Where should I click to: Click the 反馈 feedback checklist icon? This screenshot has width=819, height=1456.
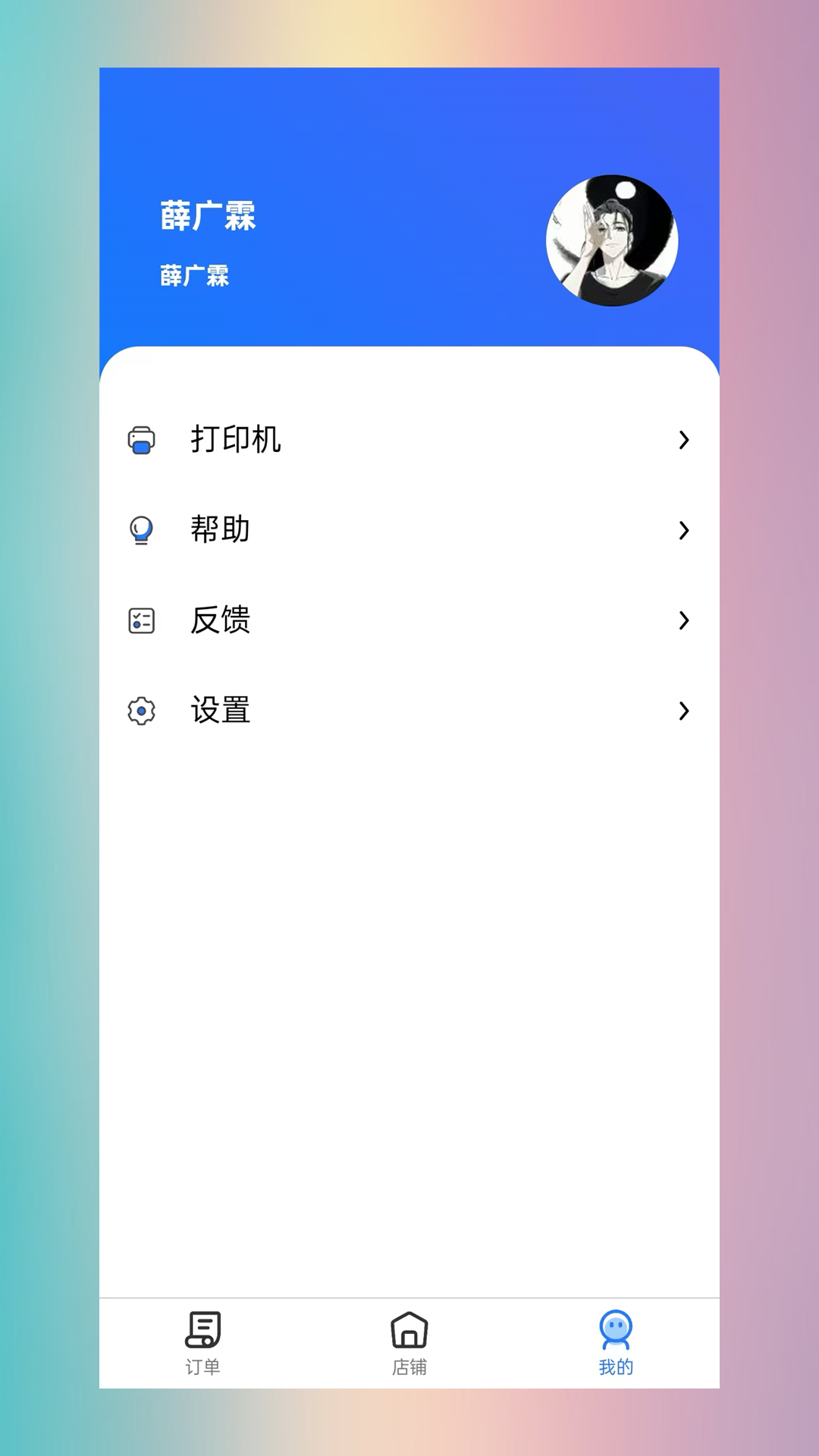[x=141, y=620]
